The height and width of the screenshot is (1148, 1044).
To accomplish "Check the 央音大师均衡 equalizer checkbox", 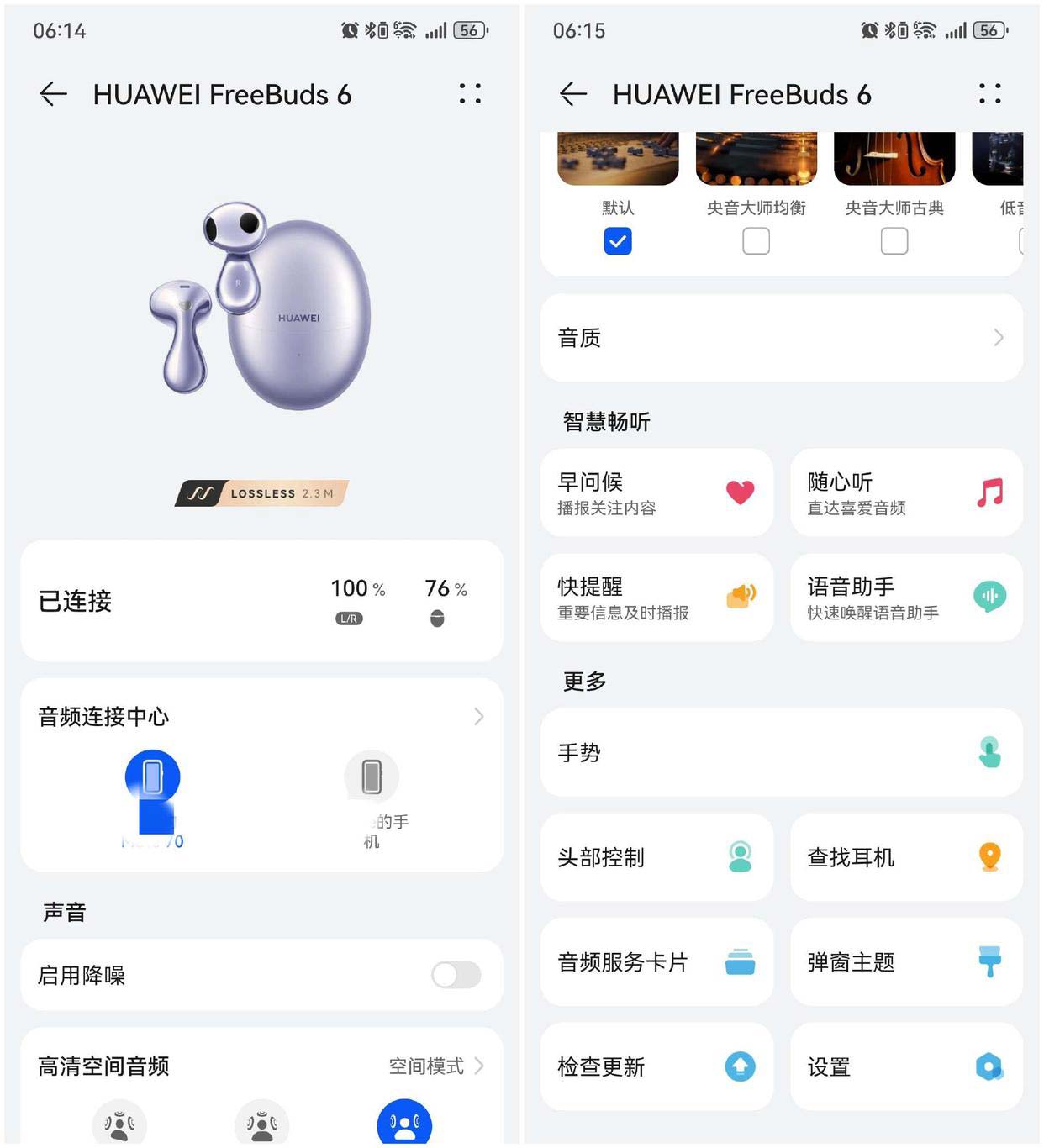I will click(756, 241).
